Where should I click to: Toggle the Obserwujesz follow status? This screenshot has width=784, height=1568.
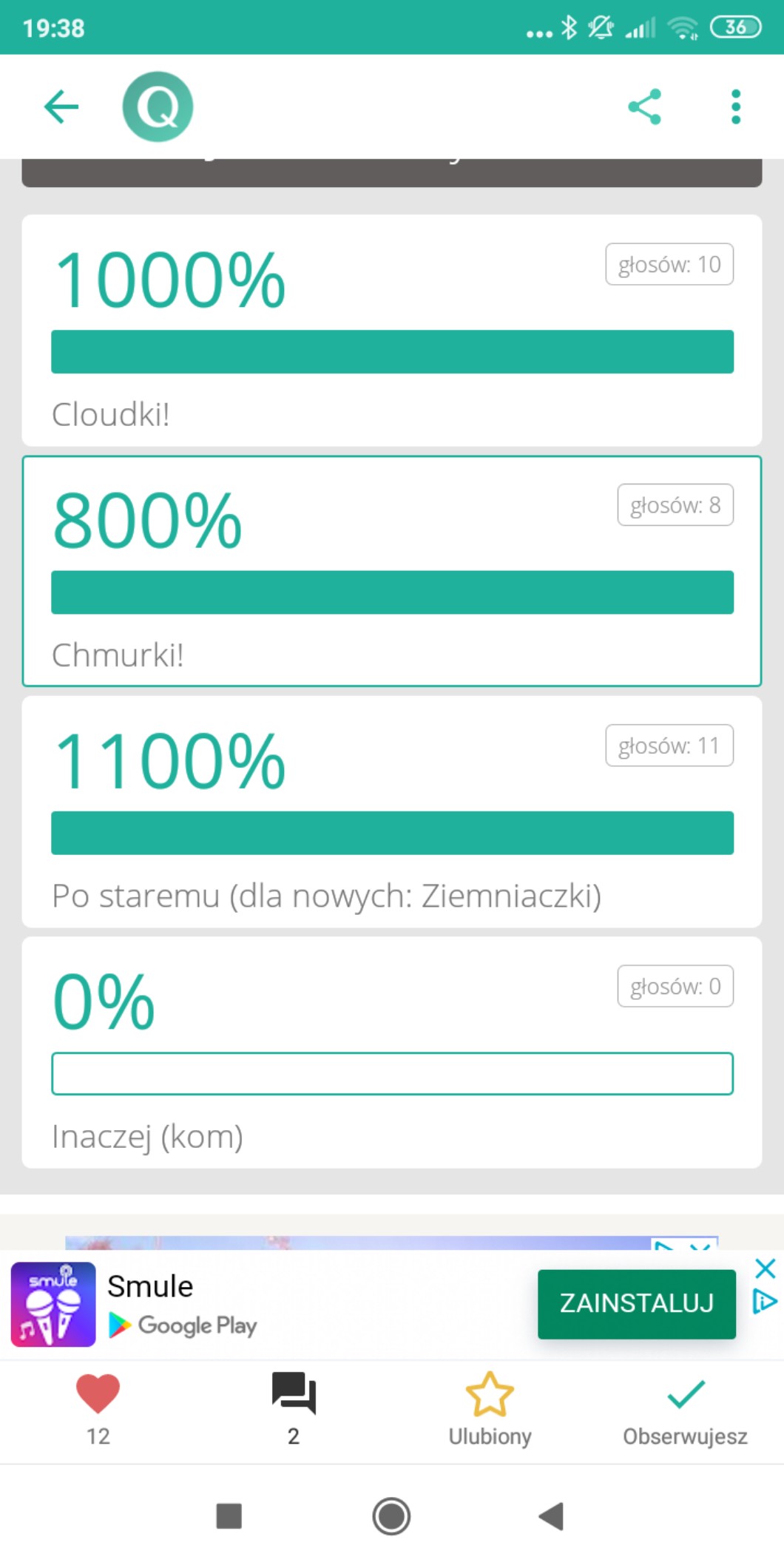point(685,1394)
